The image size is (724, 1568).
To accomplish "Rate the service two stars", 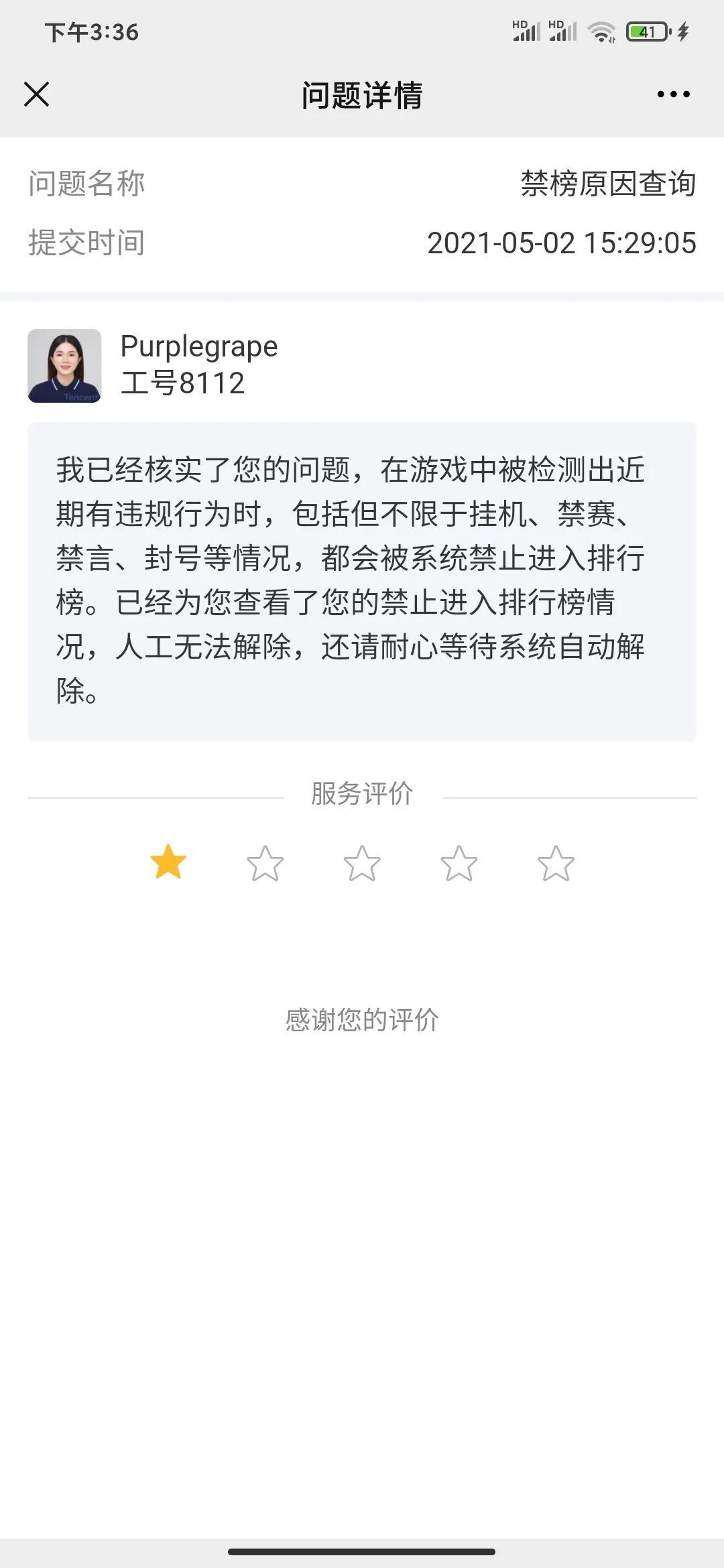I will pos(265,863).
